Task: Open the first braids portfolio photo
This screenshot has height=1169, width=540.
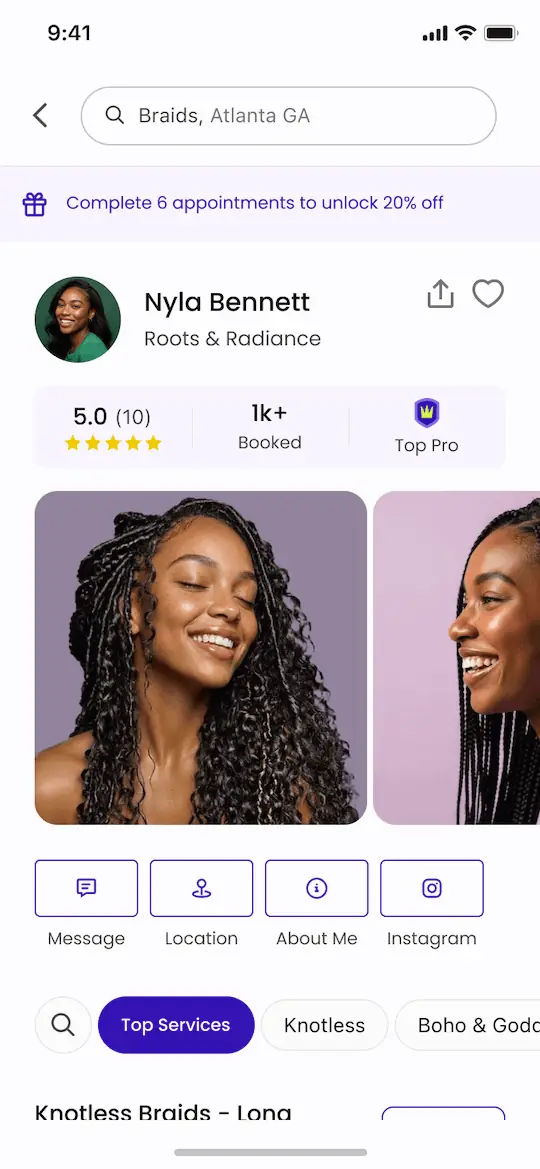Action: (x=201, y=658)
